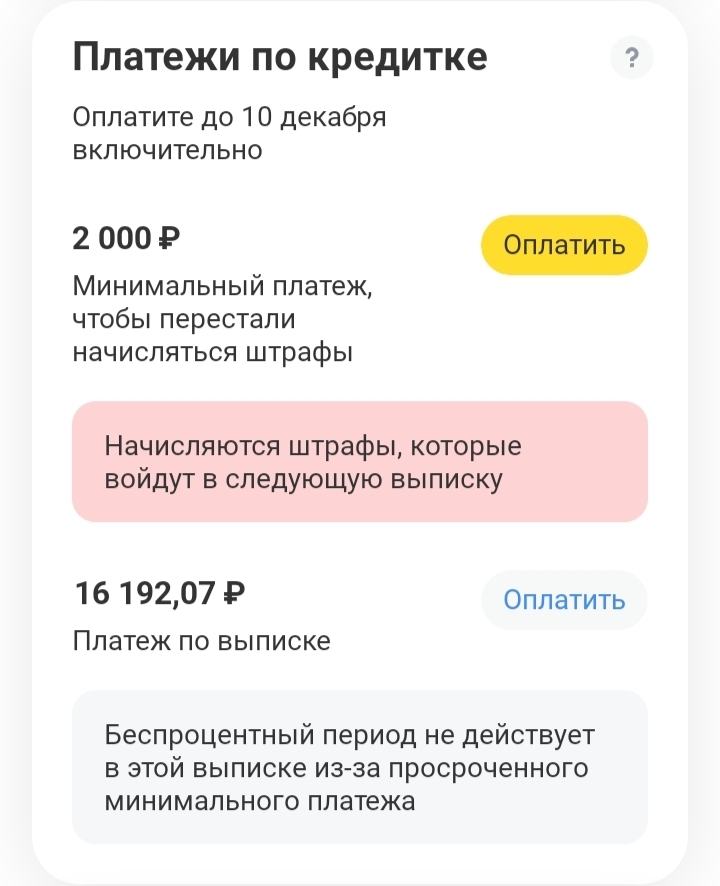Pay the 2 000 ₽ minimum payment

564,245
